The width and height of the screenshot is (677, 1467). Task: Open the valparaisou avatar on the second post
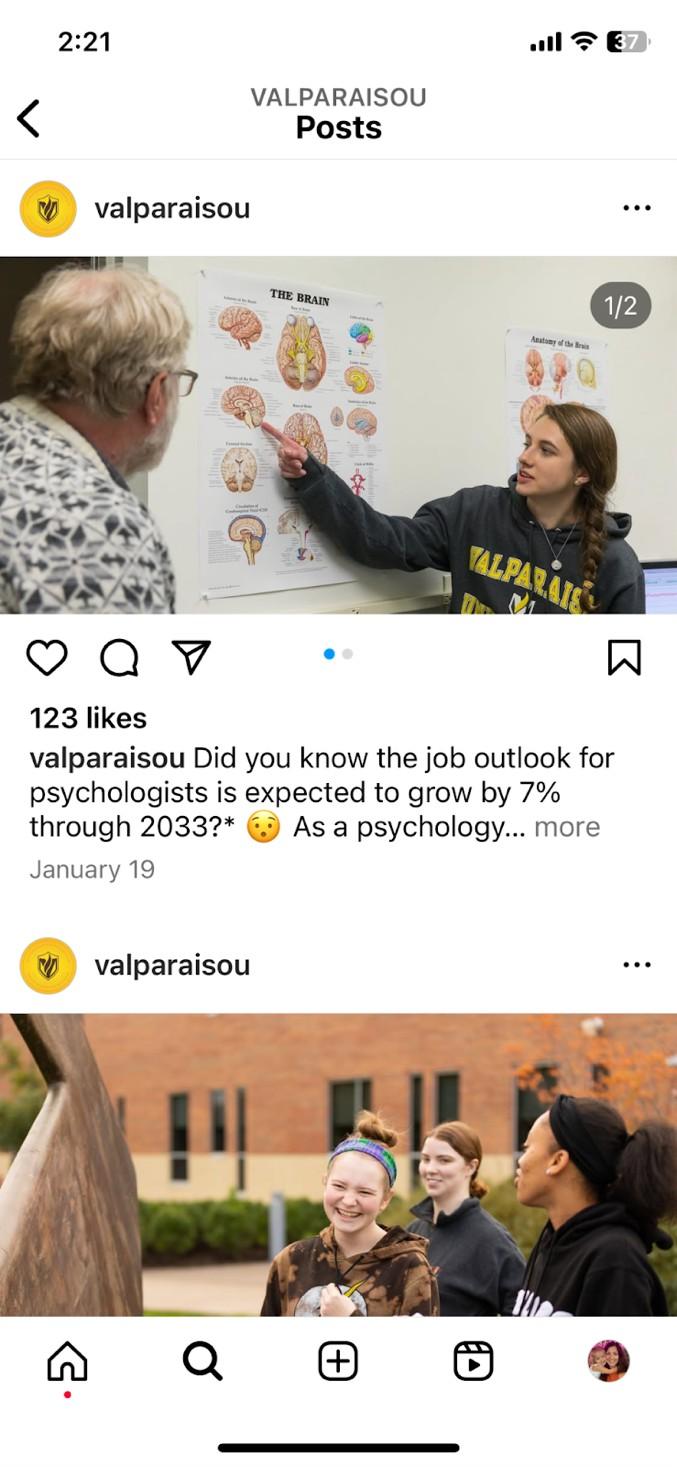coord(48,965)
